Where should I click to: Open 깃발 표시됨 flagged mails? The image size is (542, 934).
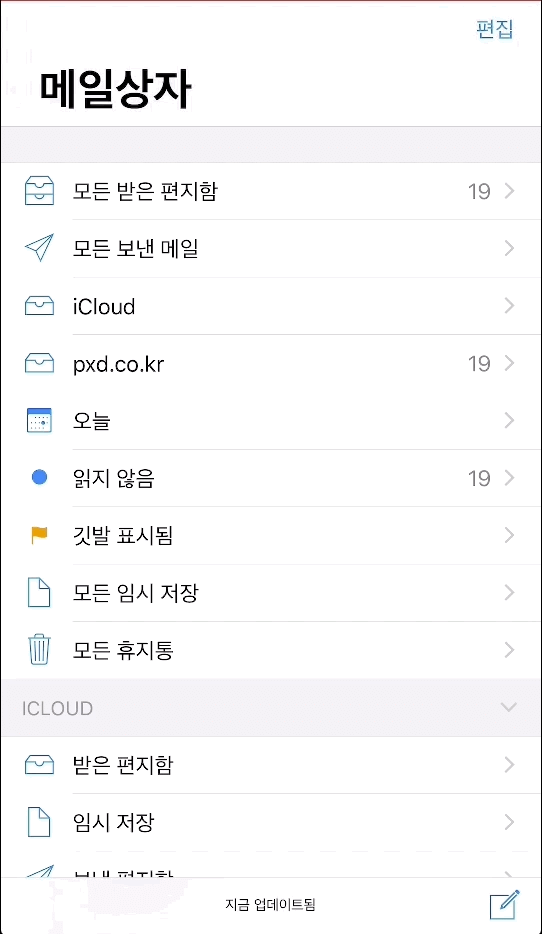pos(271,536)
